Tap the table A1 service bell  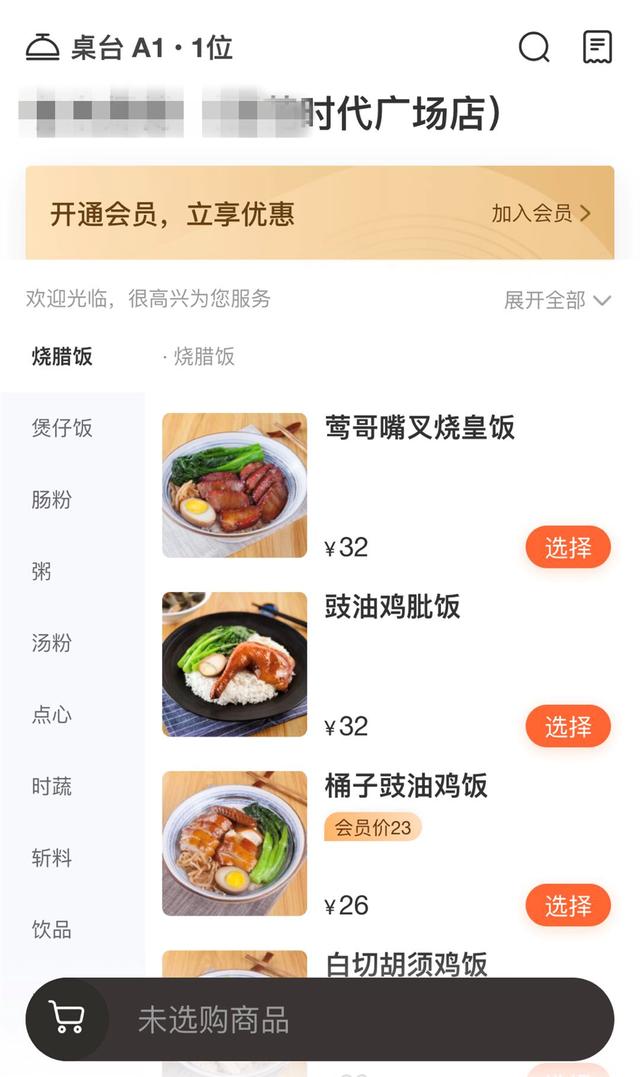43,47
